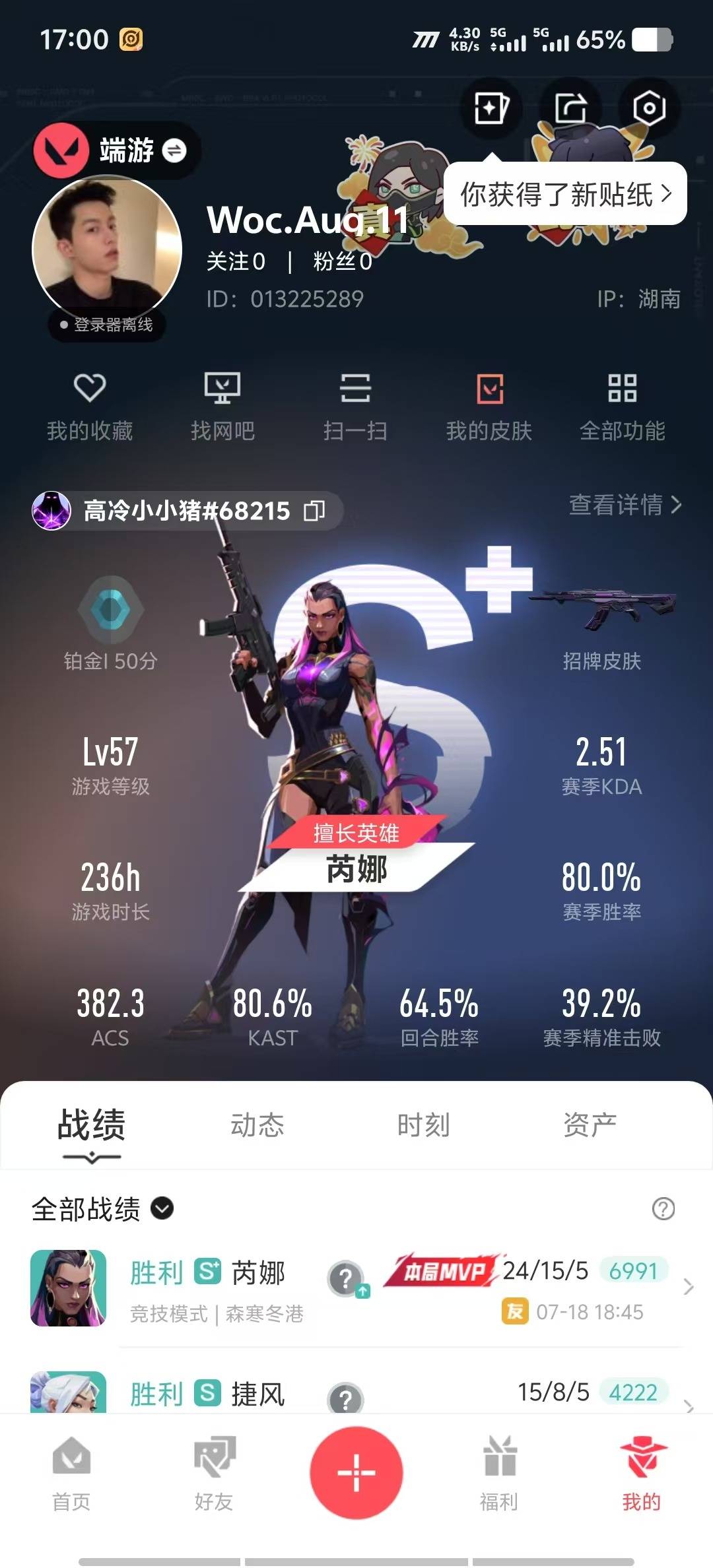
Task: Copy game ID 高冷小小猪#68215
Action: pos(314,511)
